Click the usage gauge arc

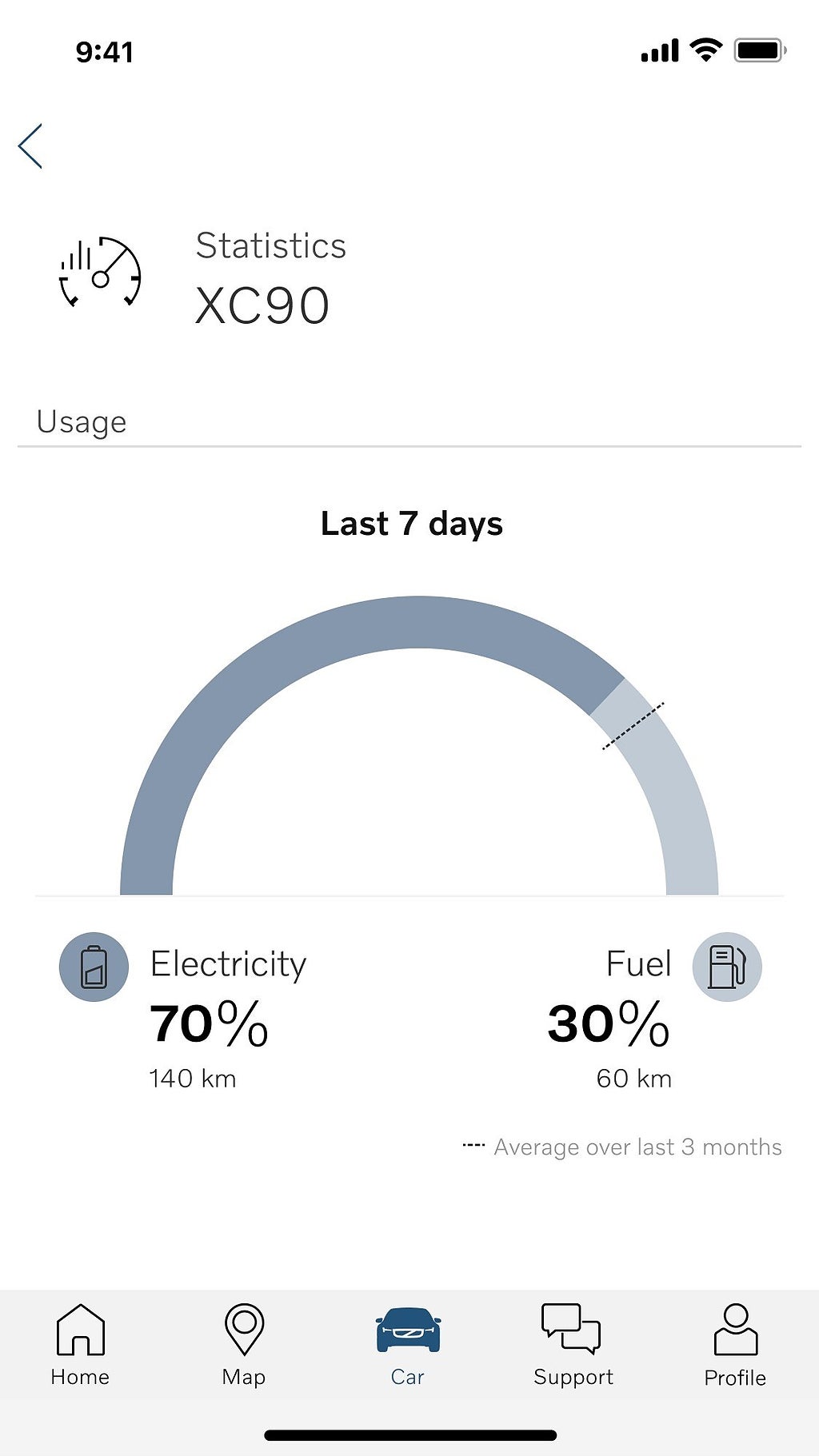[409, 632]
